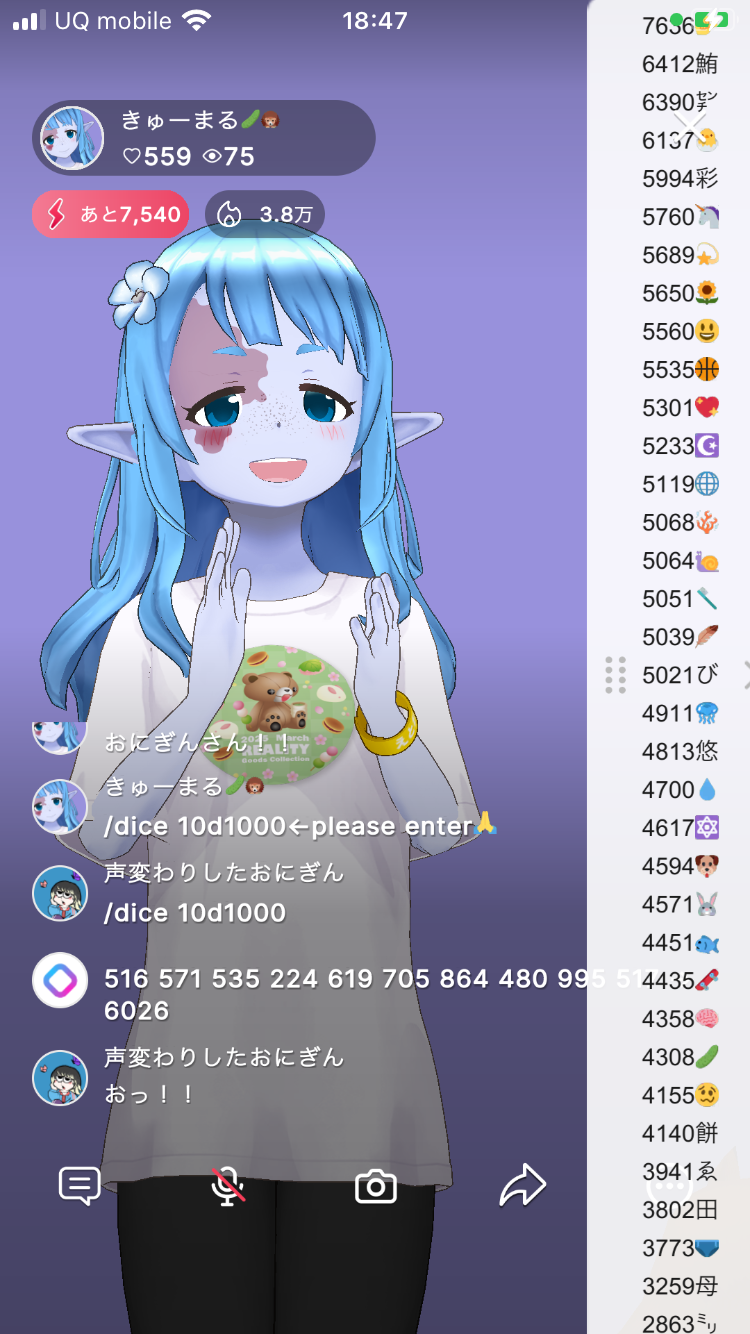Open きゅーまる avatar beside the please enter comment

click(x=60, y=807)
